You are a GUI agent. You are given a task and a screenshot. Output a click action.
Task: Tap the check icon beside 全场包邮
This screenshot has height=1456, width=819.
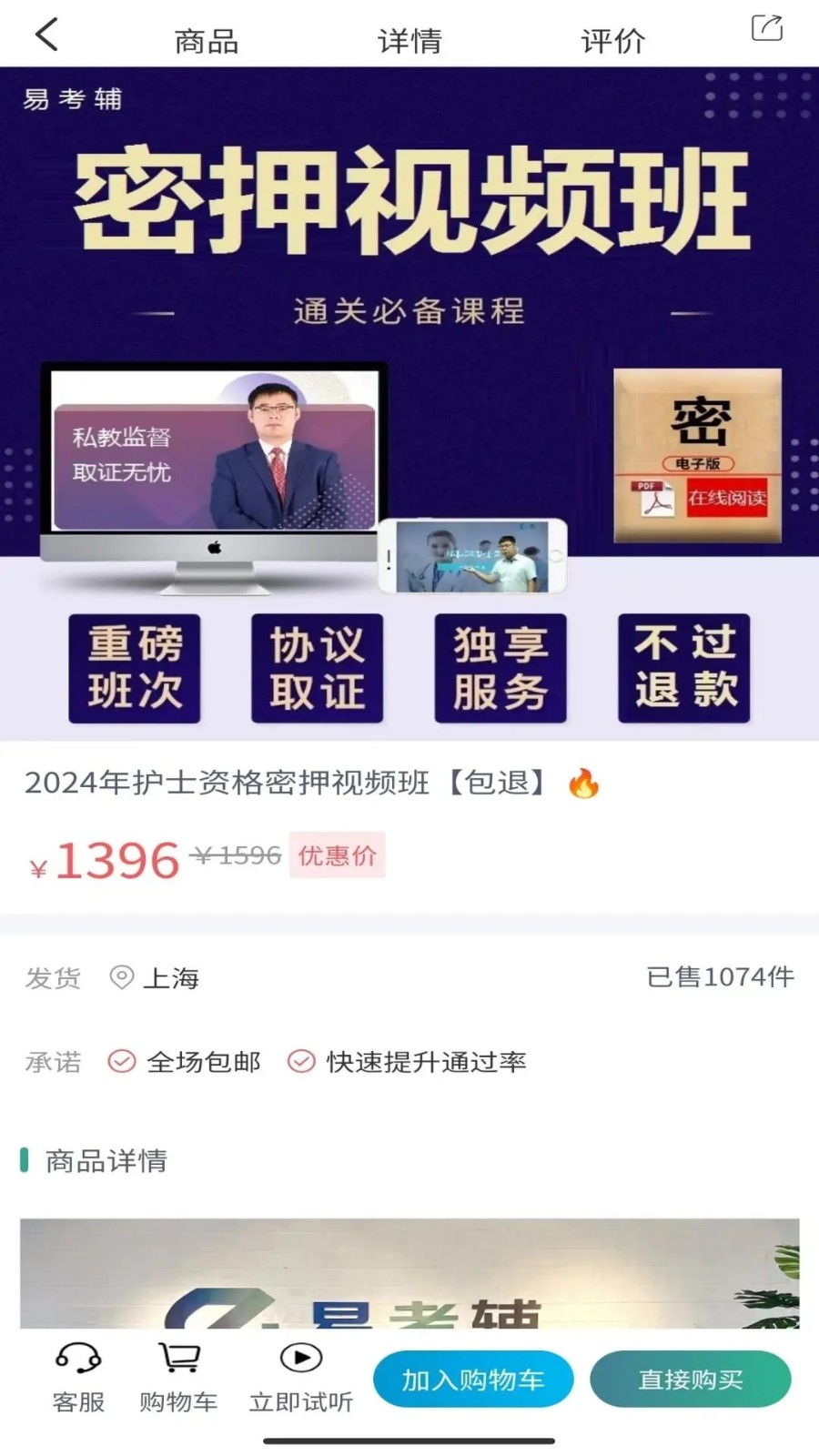point(119,1061)
